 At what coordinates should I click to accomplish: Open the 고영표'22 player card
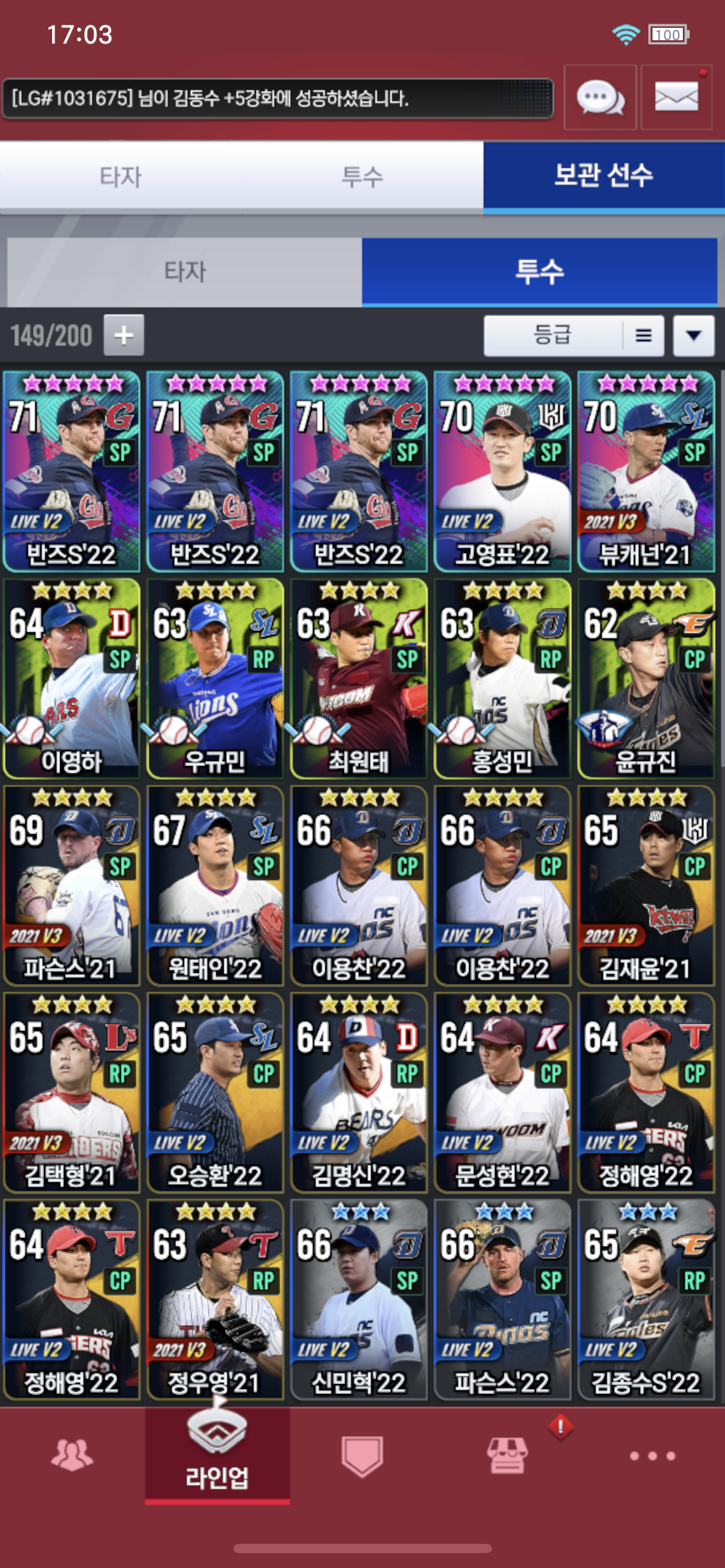pyautogui.click(x=503, y=471)
